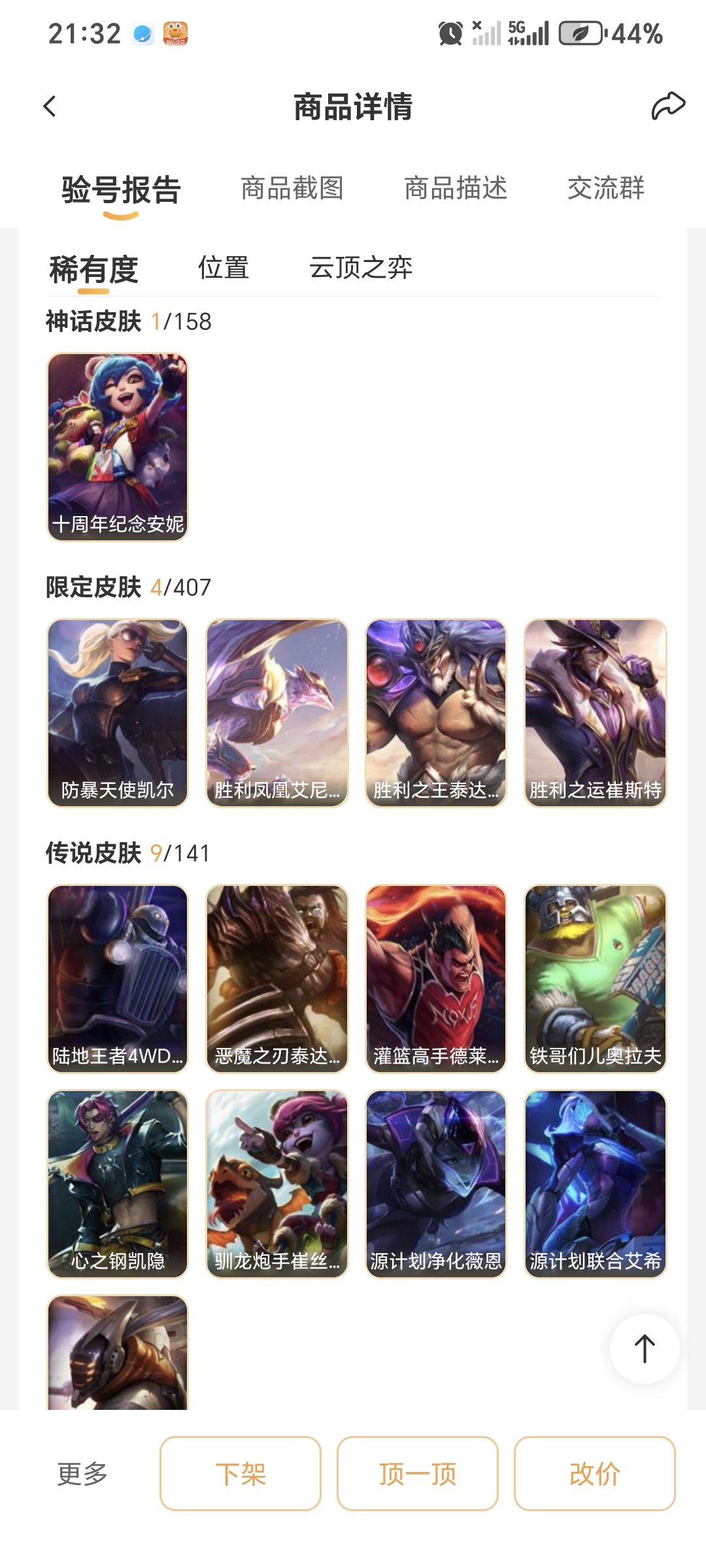This screenshot has height=1568, width=706.
Task: Open the 铁哥们儿奥拉夫 skin card
Action: pyautogui.click(x=595, y=979)
